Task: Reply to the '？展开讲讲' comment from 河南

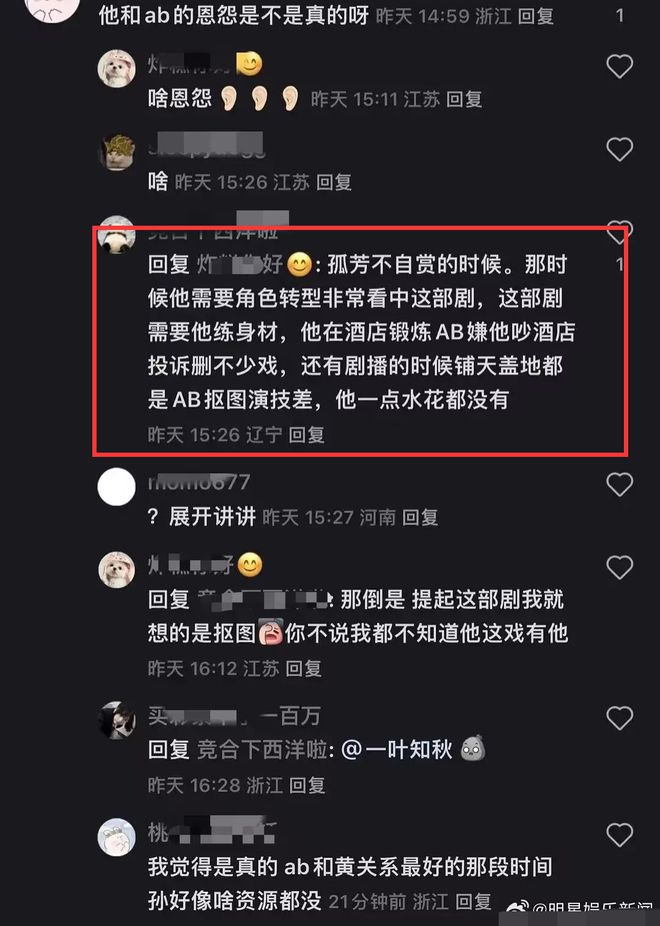Action: point(420,517)
